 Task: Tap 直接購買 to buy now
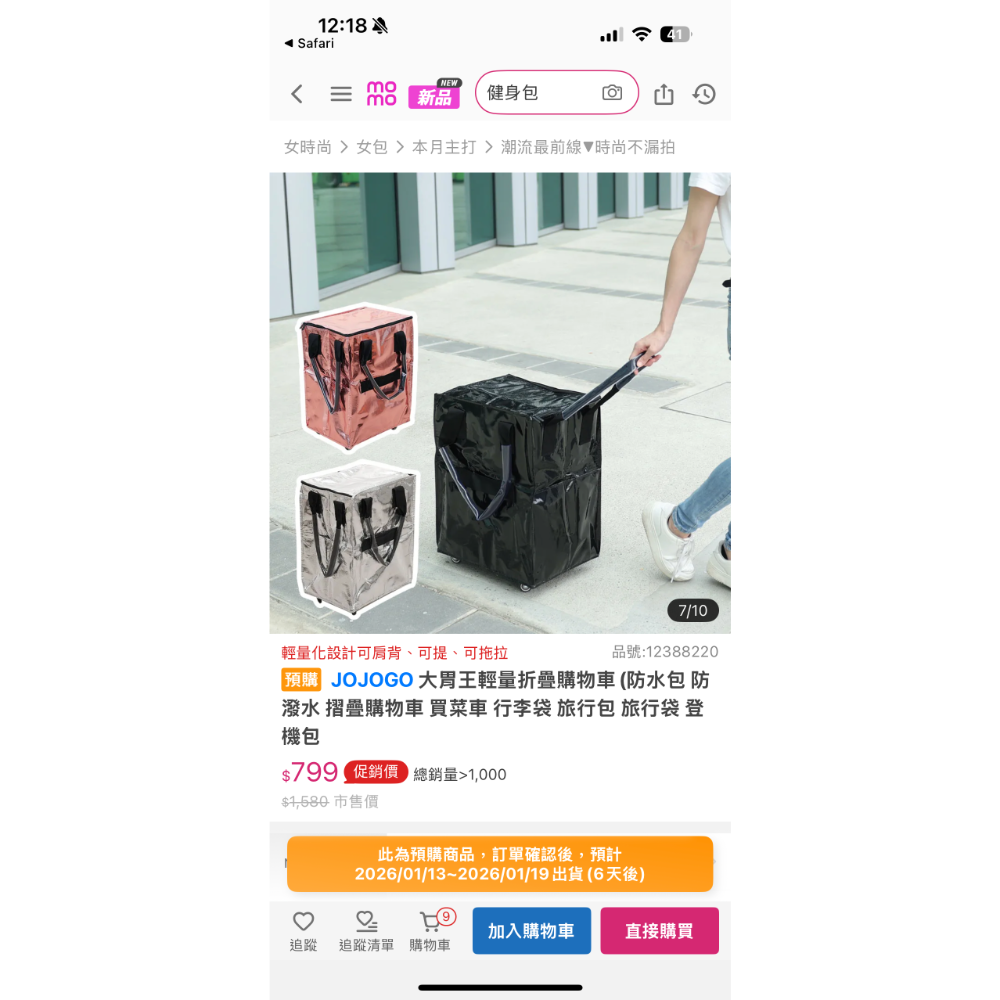pyautogui.click(x=659, y=931)
